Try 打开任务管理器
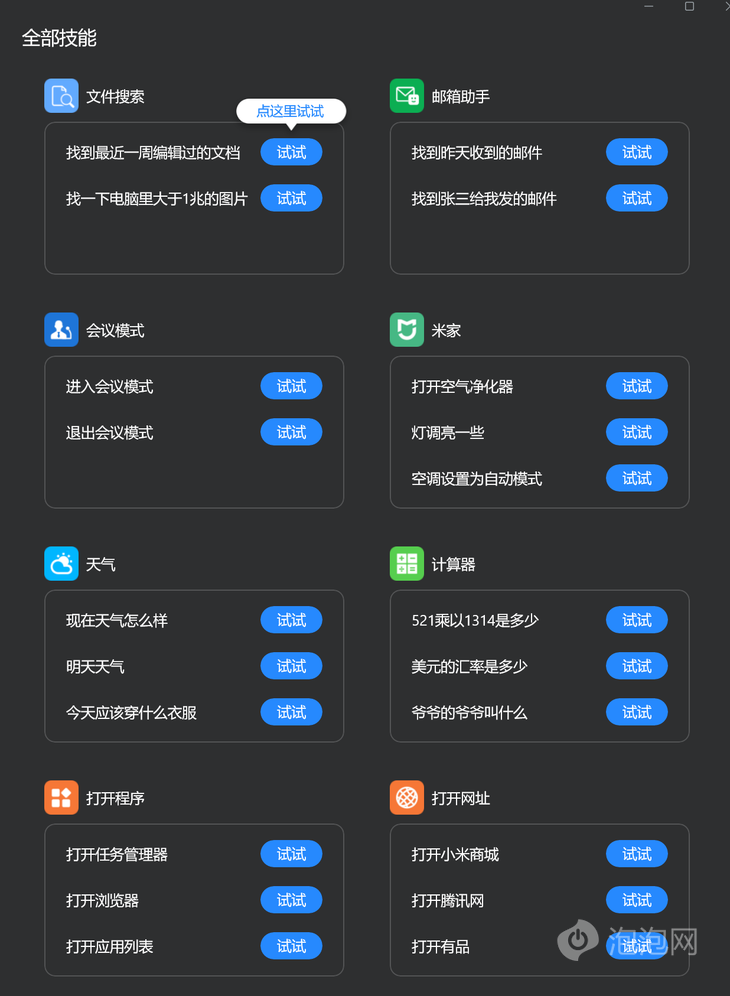The height and width of the screenshot is (996, 730). pyautogui.click(x=291, y=854)
